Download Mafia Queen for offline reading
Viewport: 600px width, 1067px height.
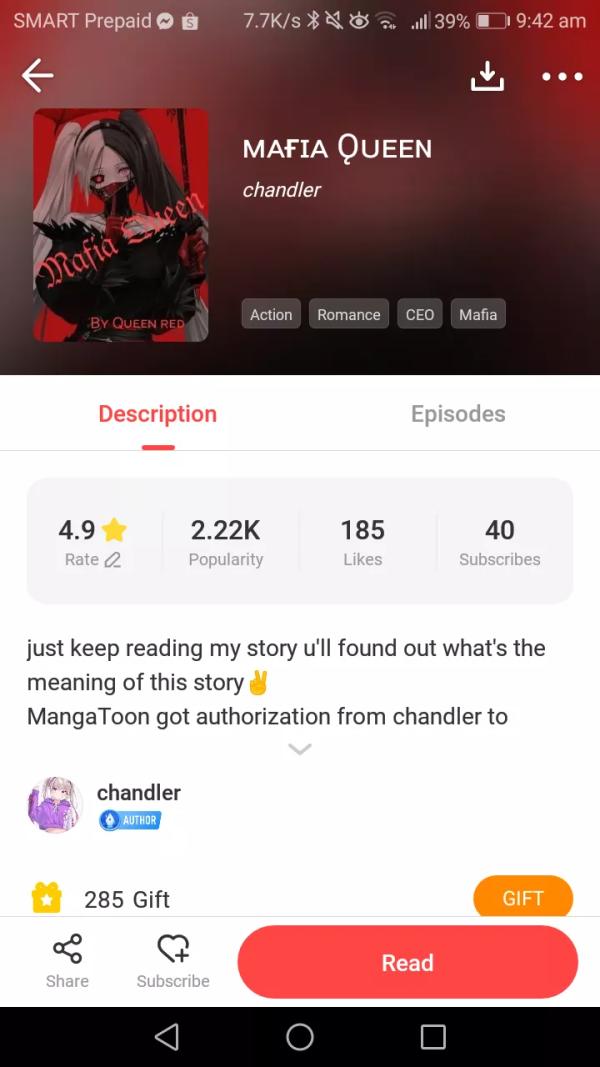[x=487, y=75]
